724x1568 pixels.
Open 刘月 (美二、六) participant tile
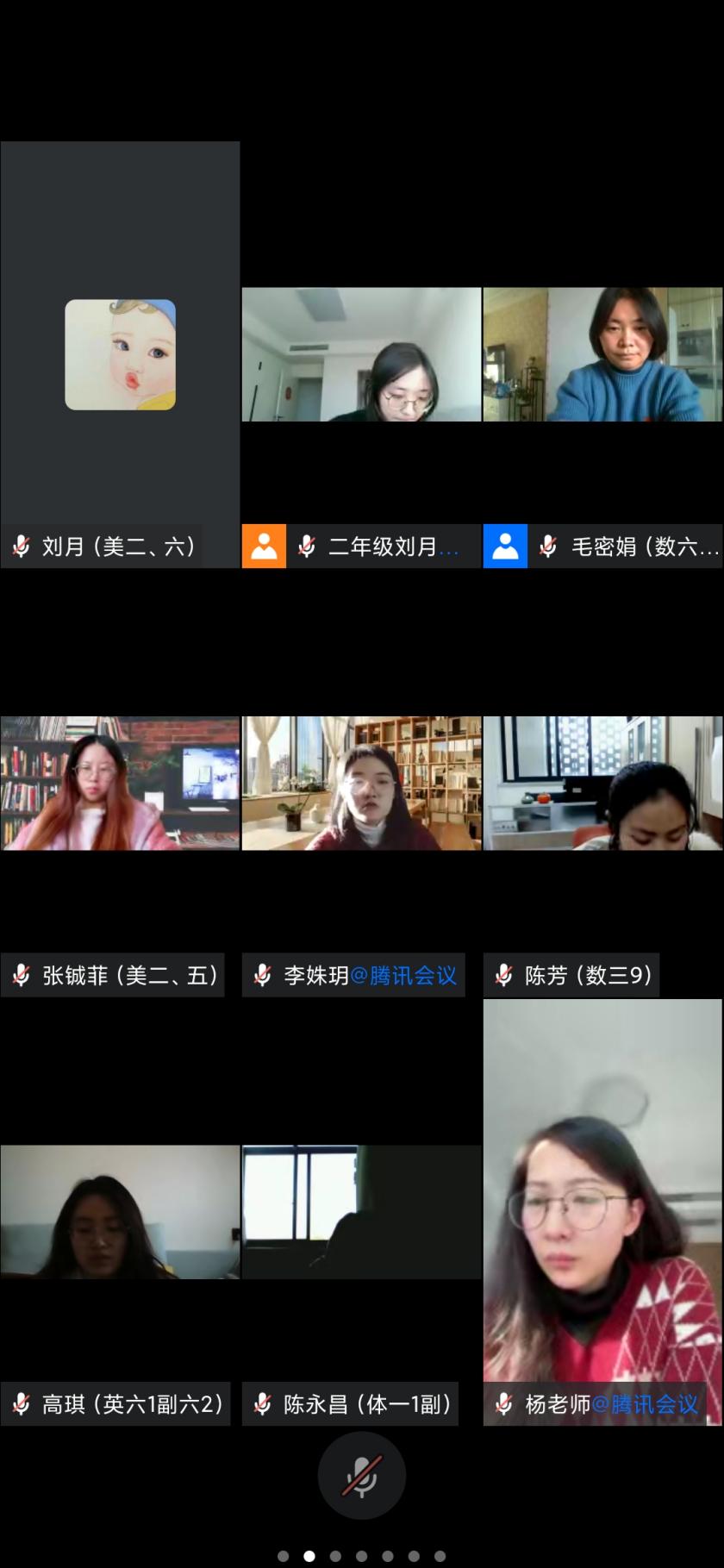(120, 354)
